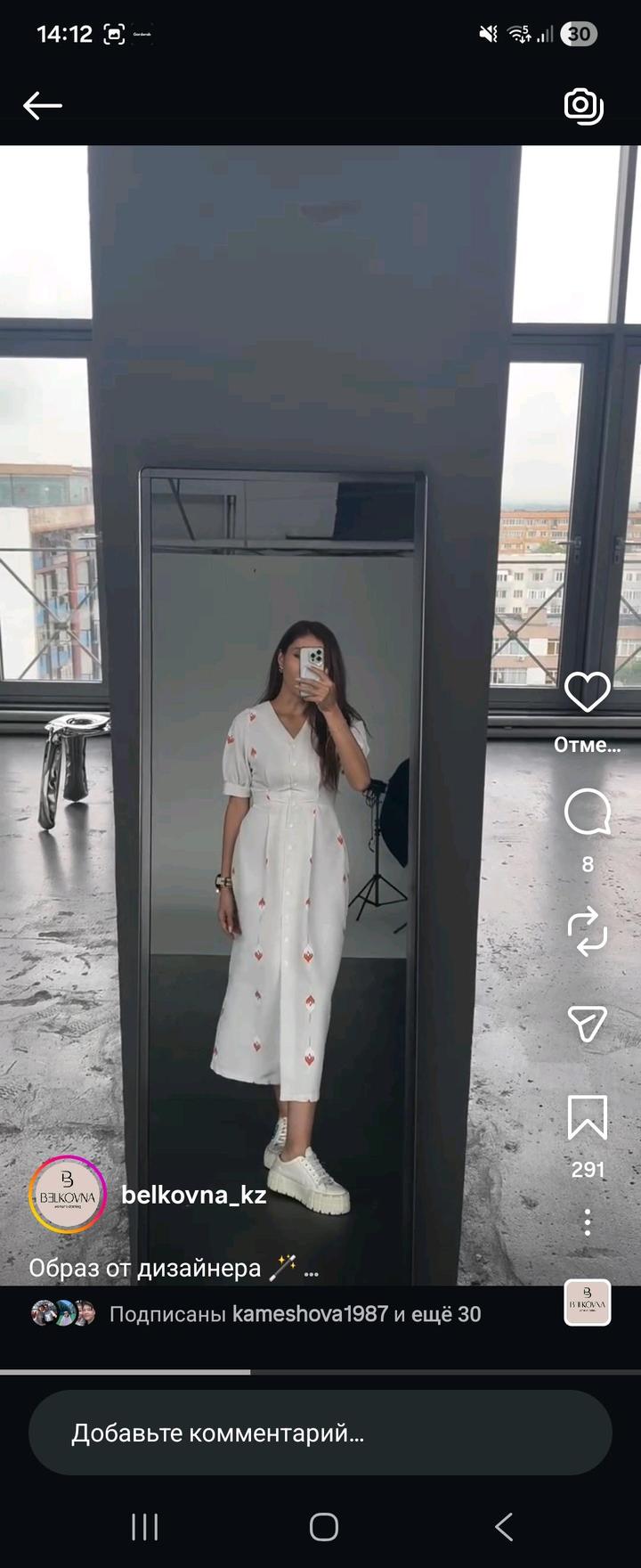
Task: View followers including kameshova1987
Action: (x=294, y=1314)
